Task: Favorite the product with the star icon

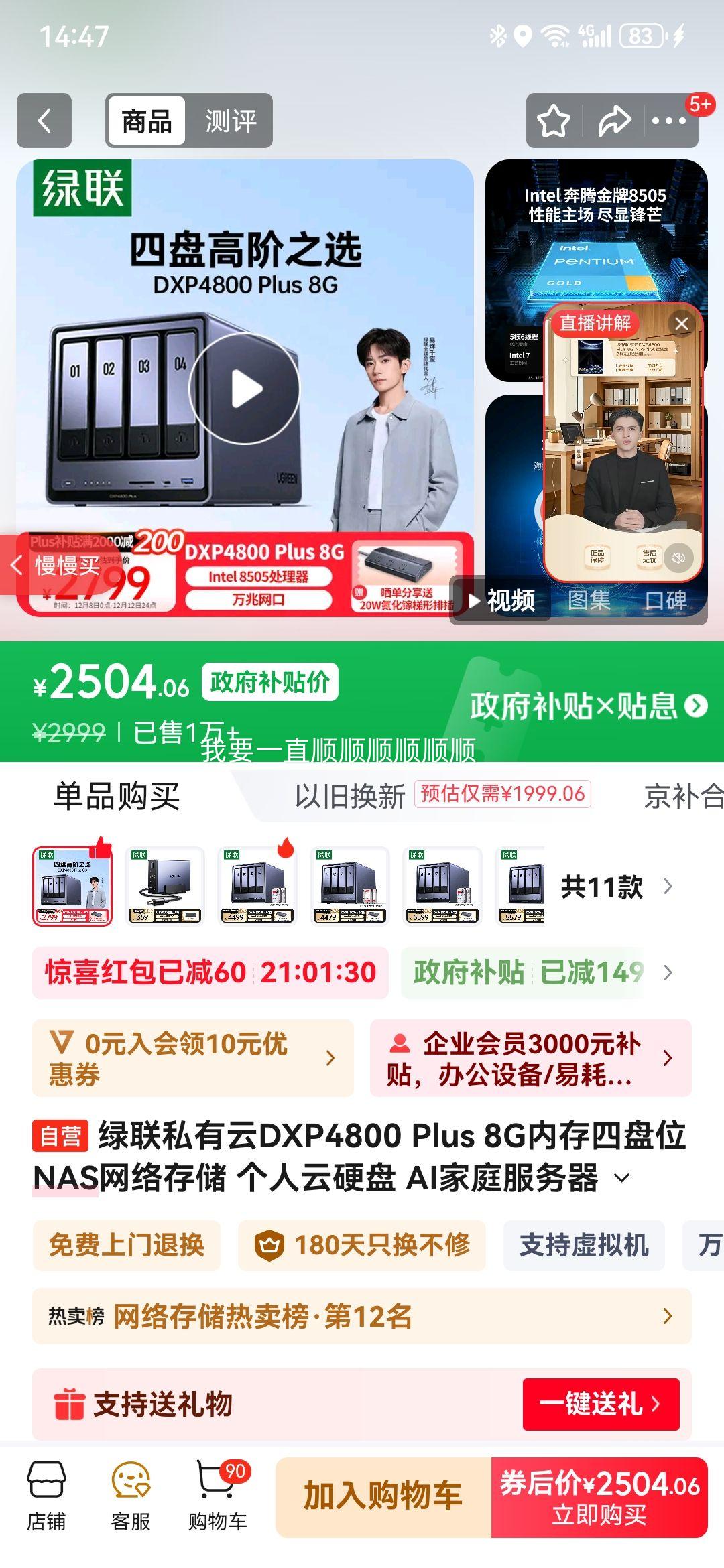Action: pos(551,121)
